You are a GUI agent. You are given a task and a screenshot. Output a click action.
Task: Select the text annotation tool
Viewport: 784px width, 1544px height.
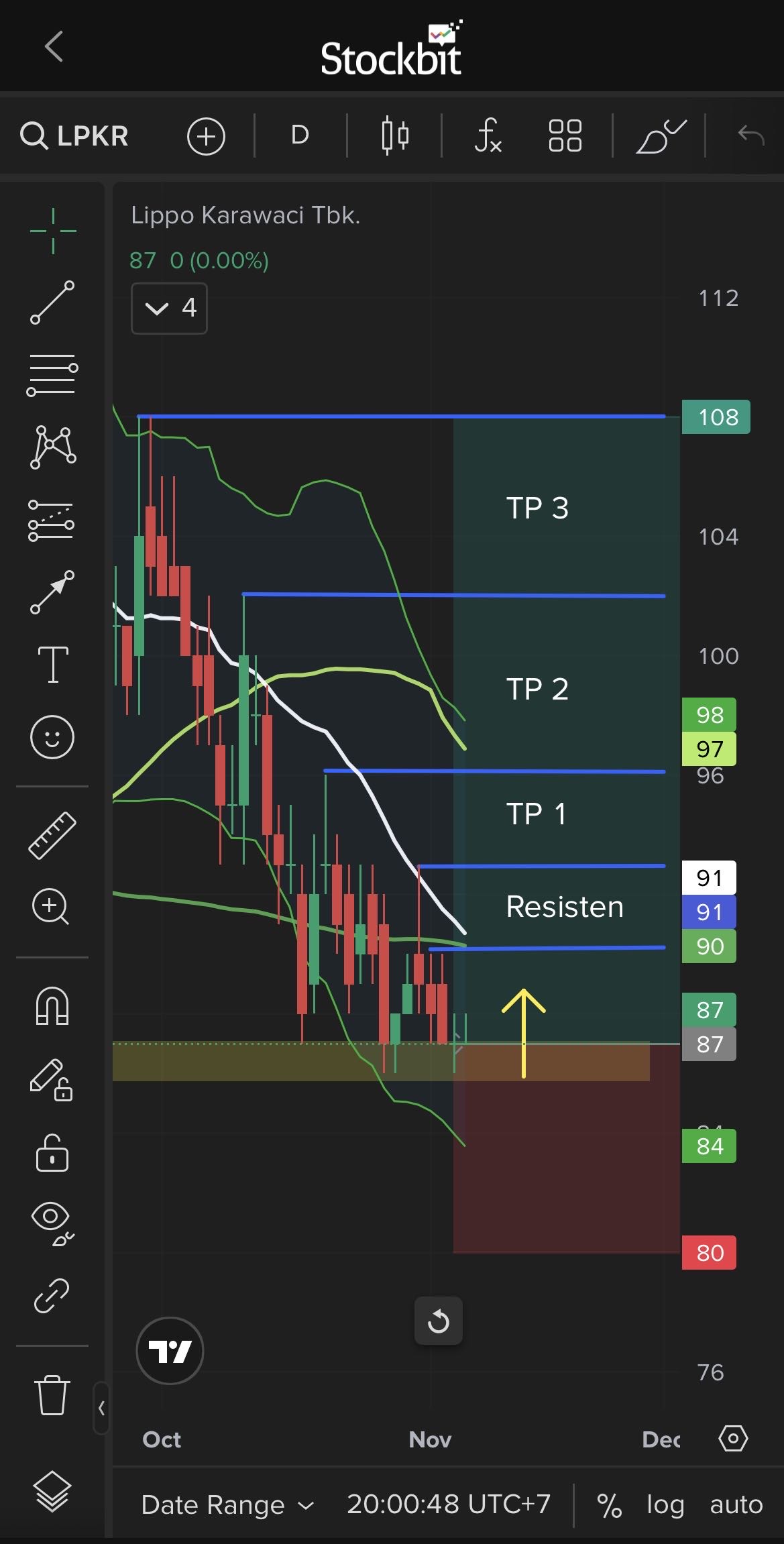[52, 664]
